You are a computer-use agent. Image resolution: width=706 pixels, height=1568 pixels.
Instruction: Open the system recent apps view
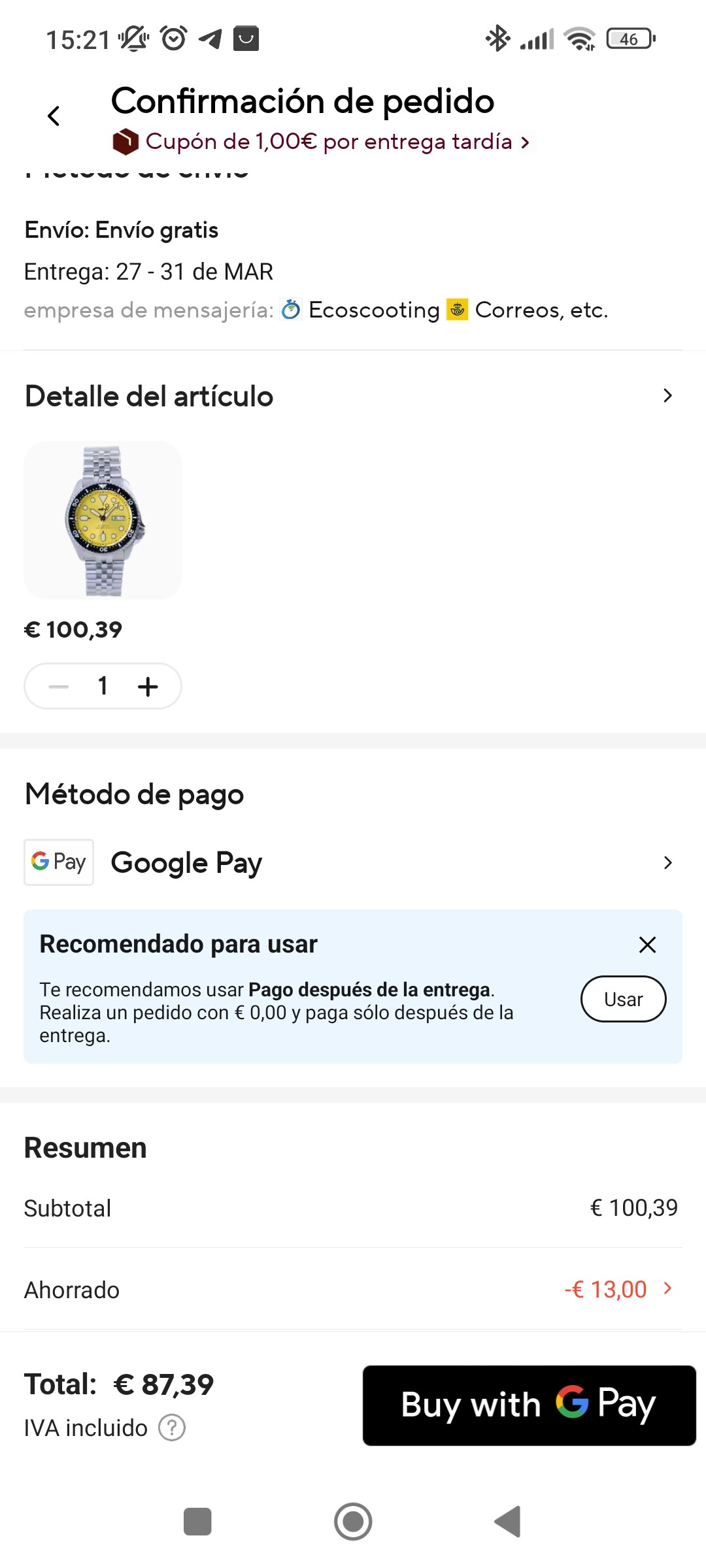197,1522
